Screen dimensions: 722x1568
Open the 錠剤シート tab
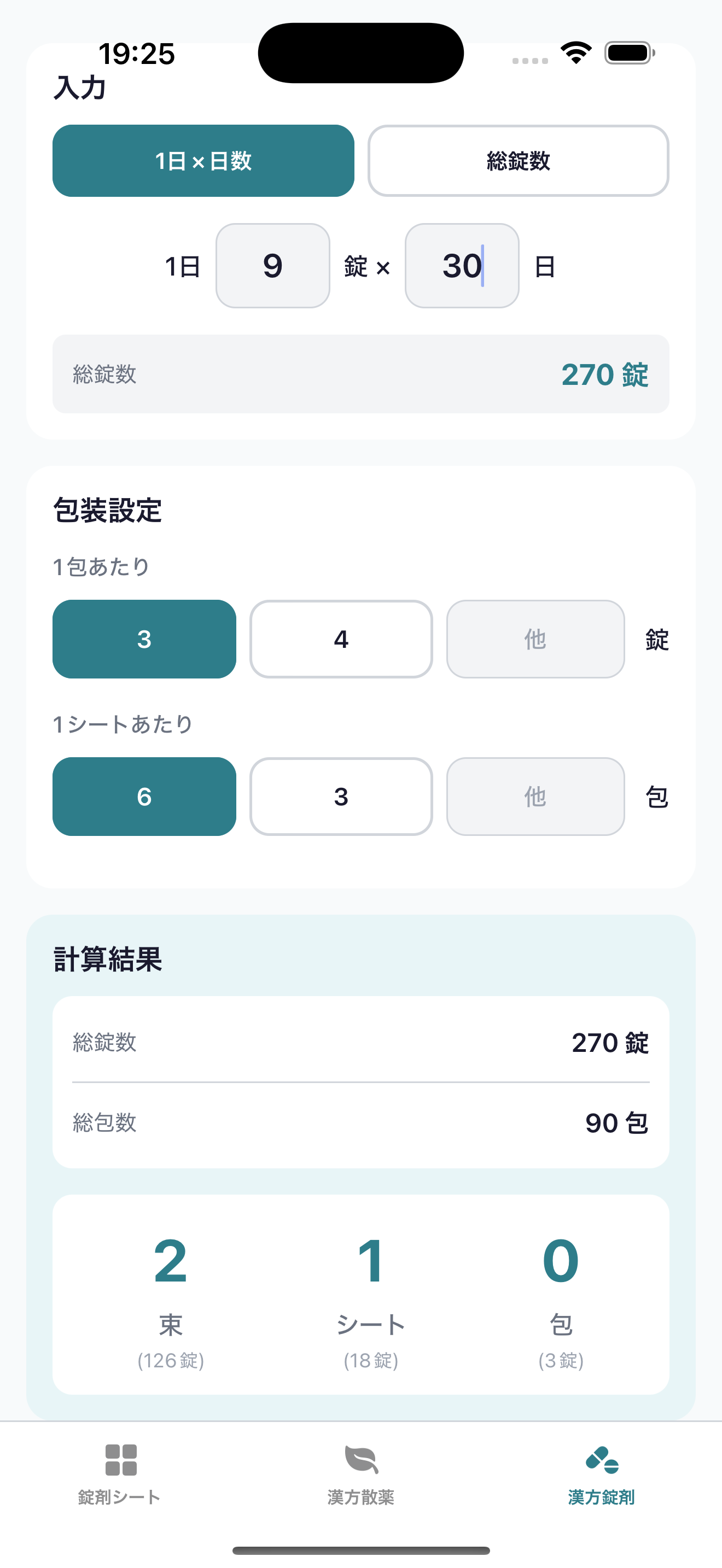(x=120, y=1472)
